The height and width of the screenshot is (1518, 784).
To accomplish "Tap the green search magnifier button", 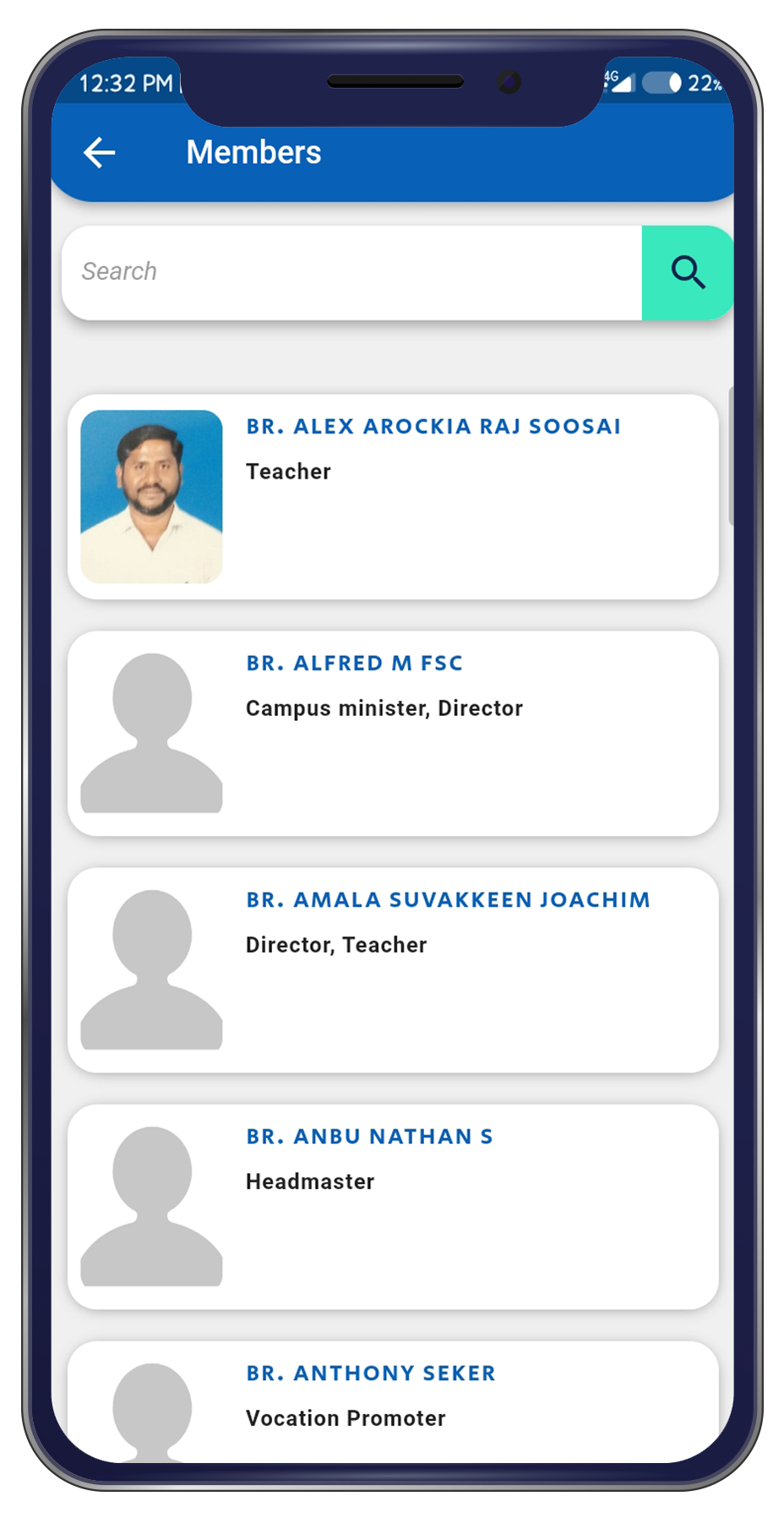I will (687, 272).
